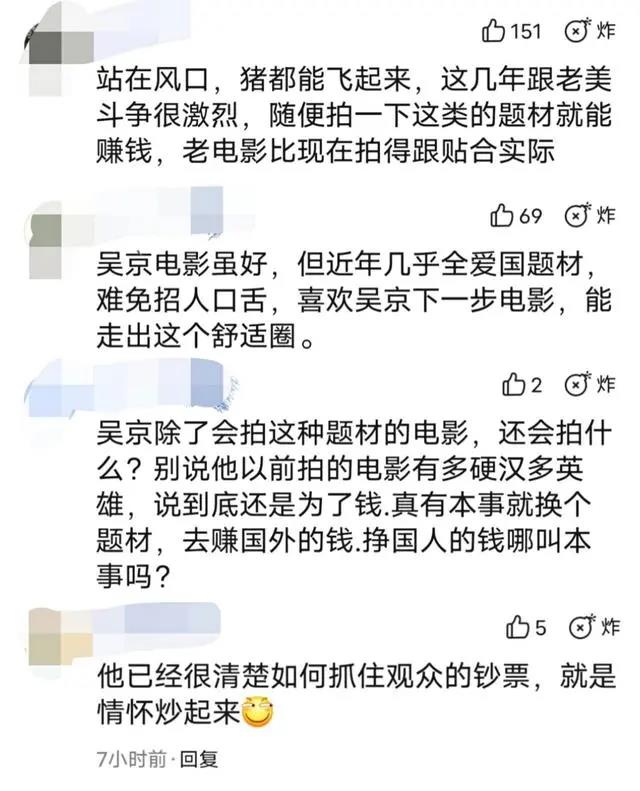The width and height of the screenshot is (640, 791).
Task: Like the comment starting 吴京电影虽好
Action: (503, 216)
